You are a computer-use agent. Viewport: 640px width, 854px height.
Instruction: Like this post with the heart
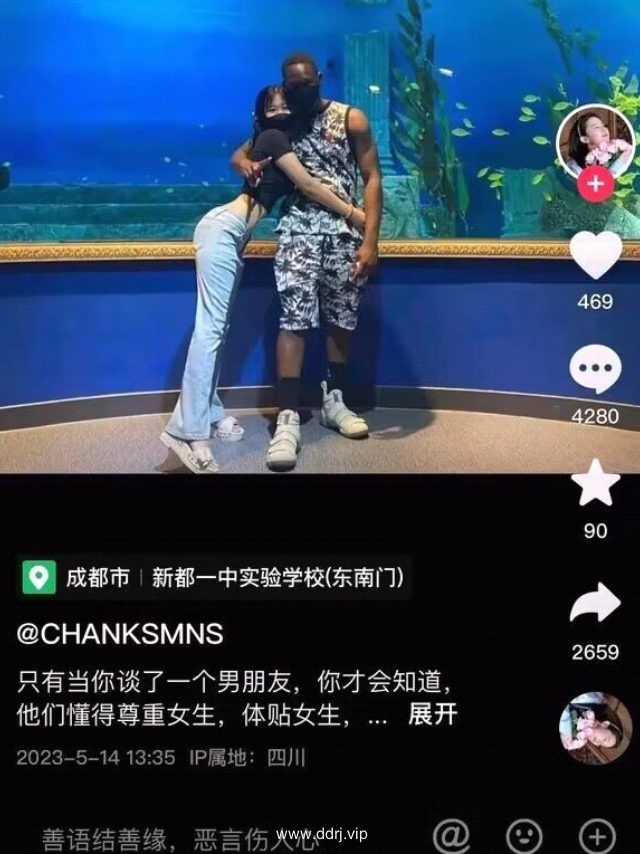tap(596, 255)
